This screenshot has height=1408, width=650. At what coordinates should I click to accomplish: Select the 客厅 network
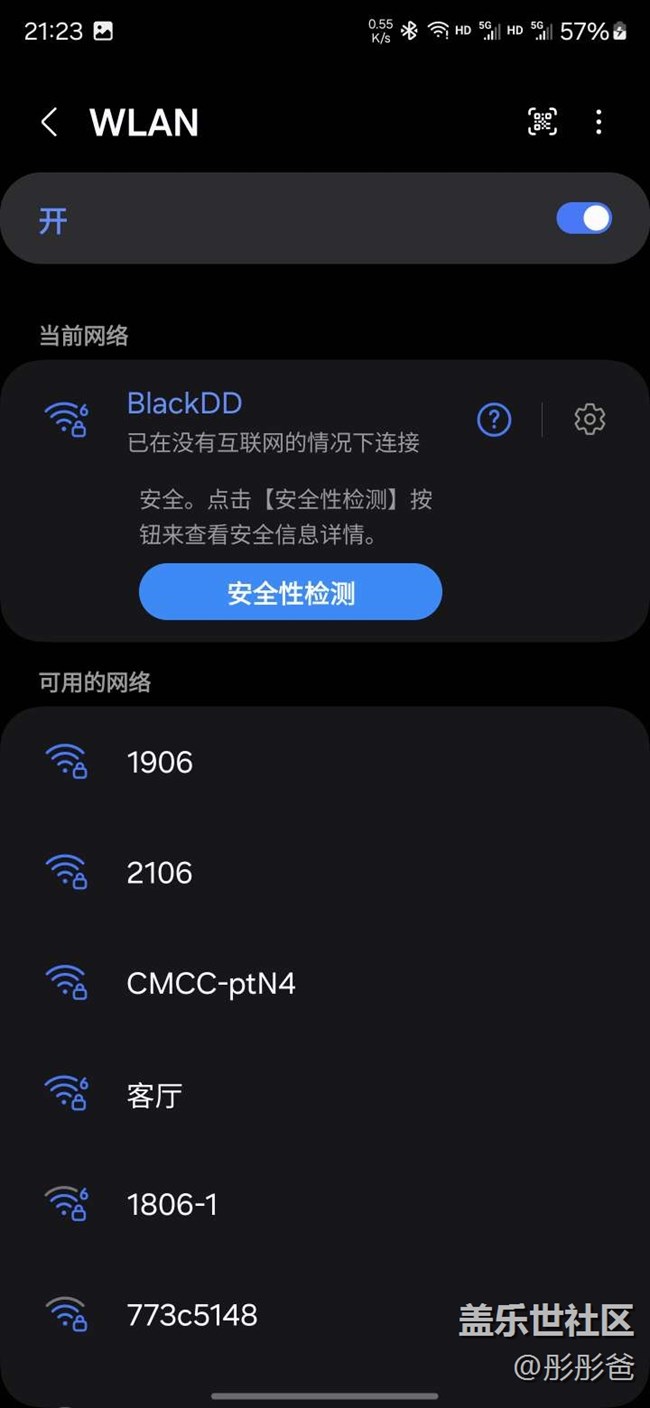tap(325, 1095)
